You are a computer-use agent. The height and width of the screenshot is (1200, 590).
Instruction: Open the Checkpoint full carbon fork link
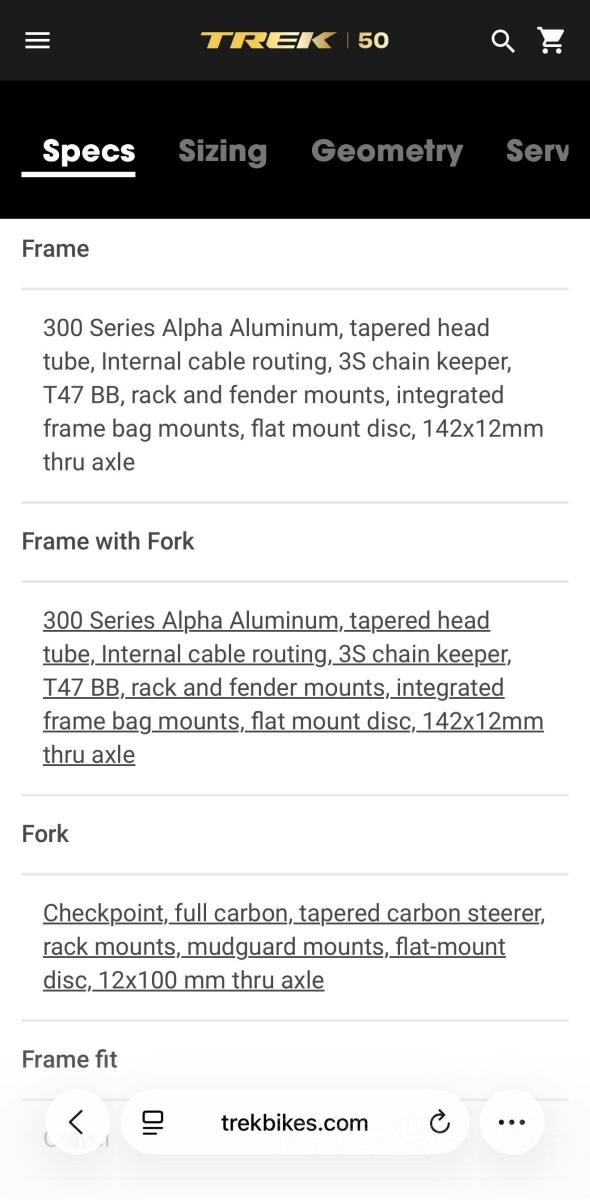coord(294,946)
